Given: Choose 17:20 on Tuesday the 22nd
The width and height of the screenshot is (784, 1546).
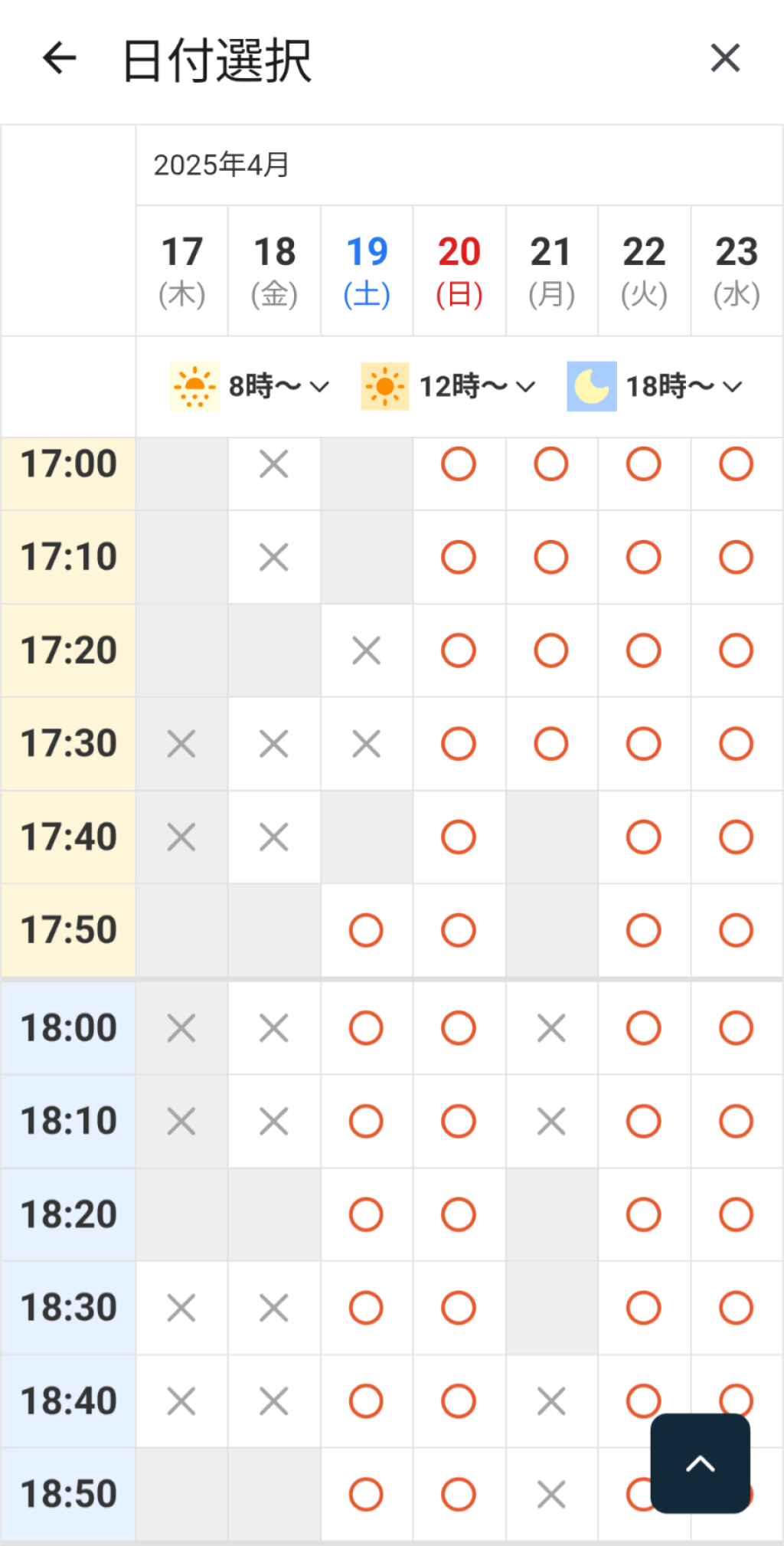Looking at the screenshot, I should (x=643, y=650).
